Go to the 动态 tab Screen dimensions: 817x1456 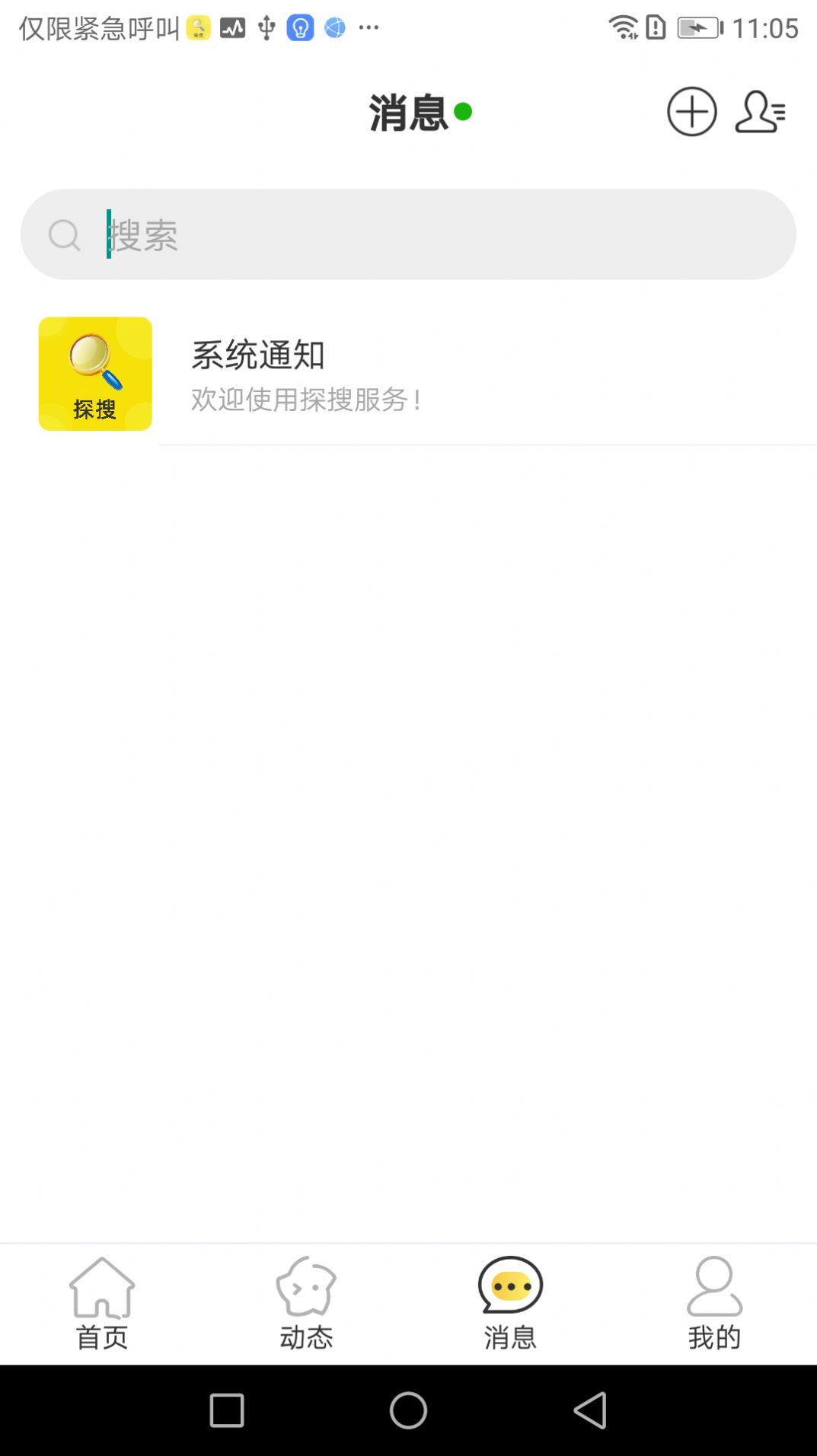point(306,1303)
